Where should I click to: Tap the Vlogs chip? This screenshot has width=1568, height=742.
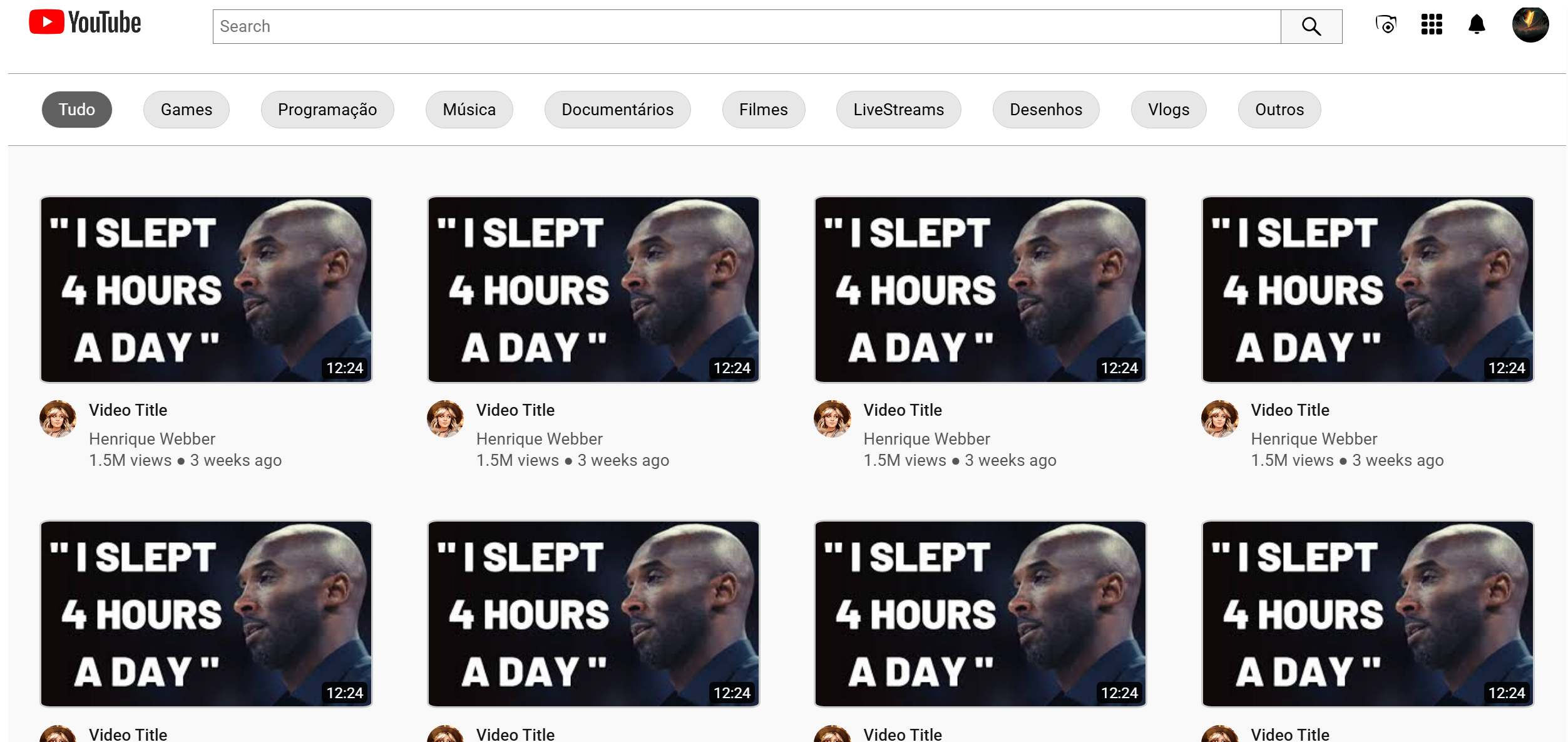pyautogui.click(x=1169, y=110)
